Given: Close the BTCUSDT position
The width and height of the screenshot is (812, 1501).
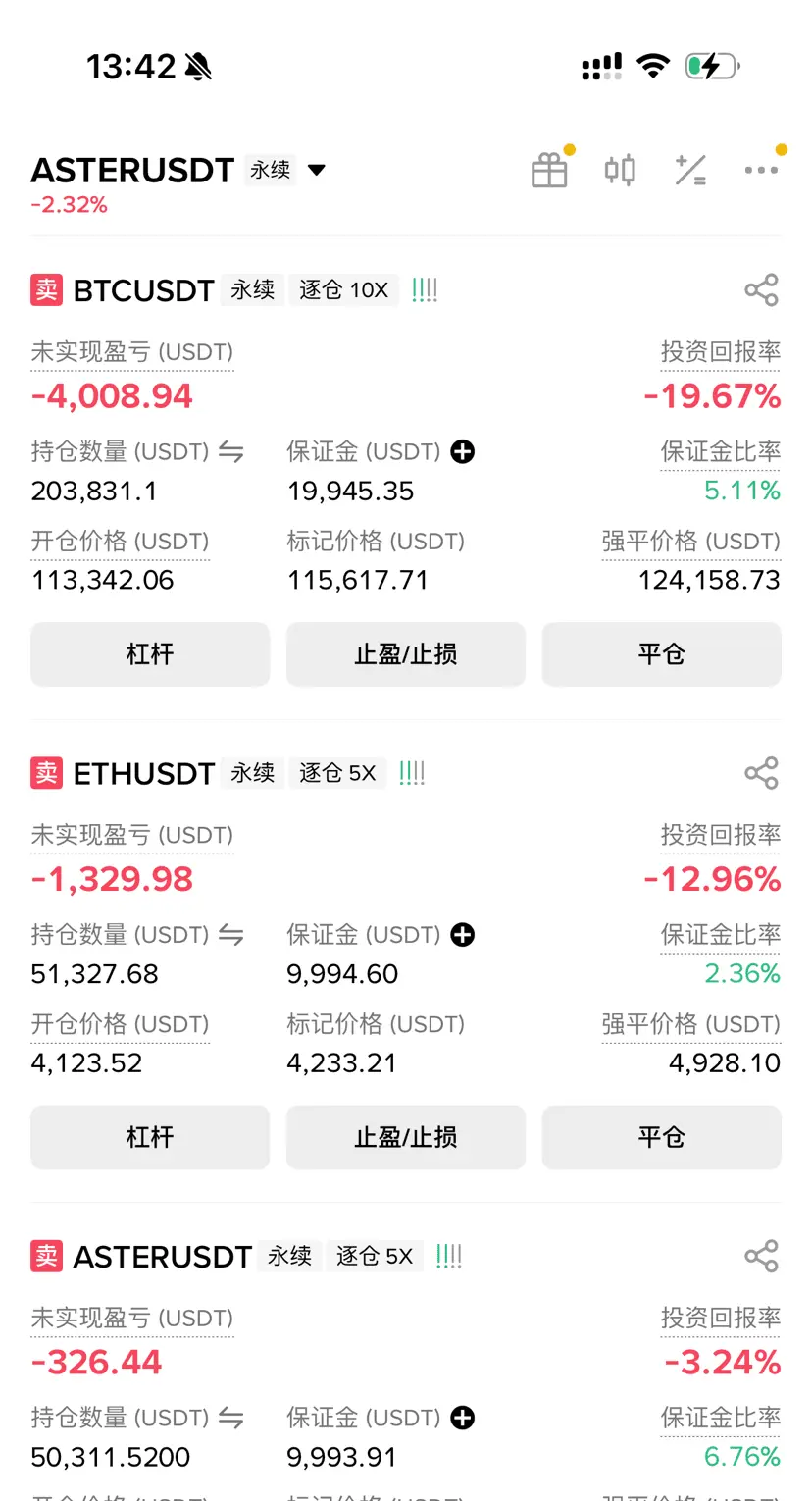Looking at the screenshot, I should coord(661,654).
